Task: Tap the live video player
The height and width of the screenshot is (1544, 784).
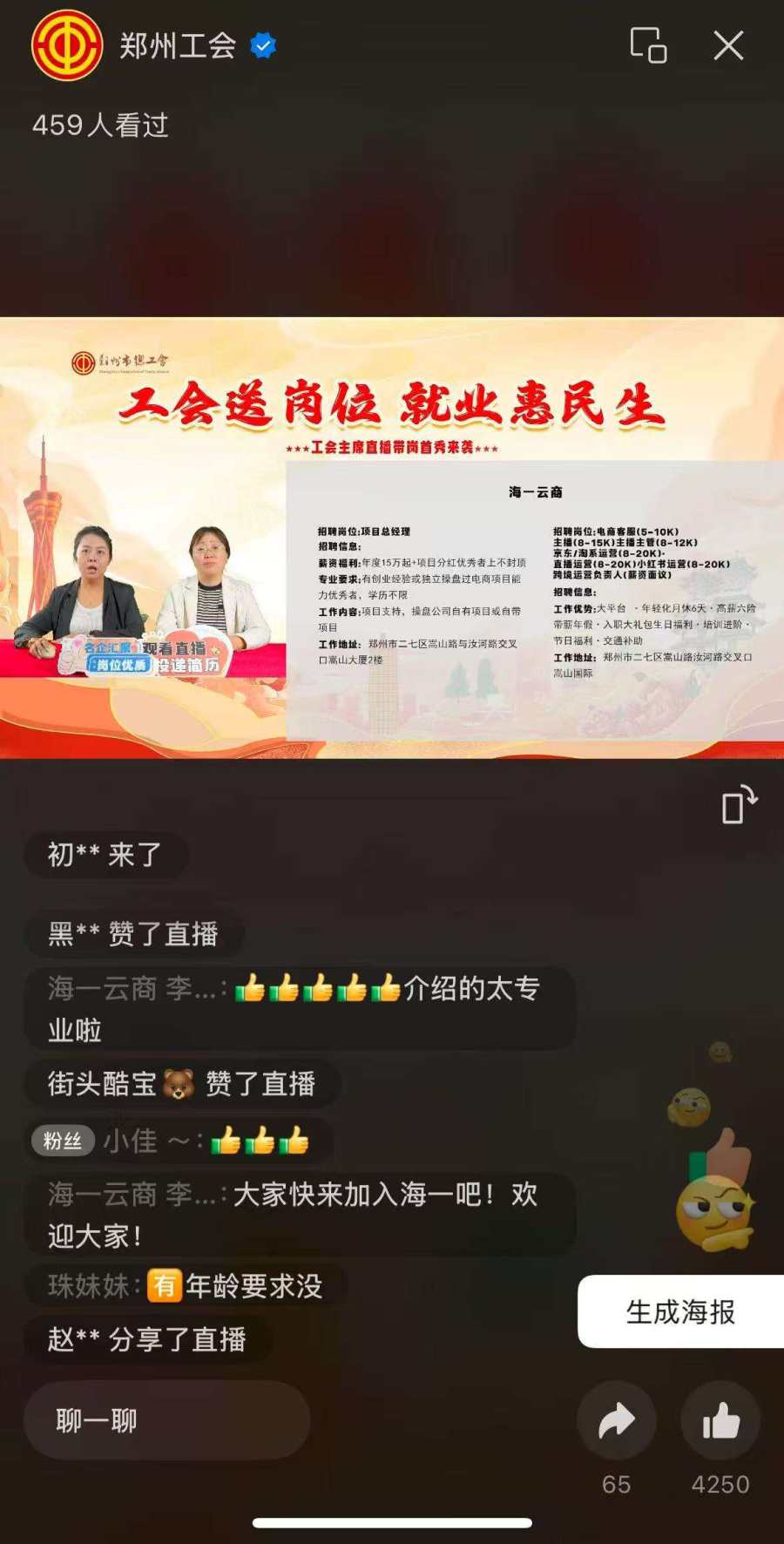Action: [392, 537]
